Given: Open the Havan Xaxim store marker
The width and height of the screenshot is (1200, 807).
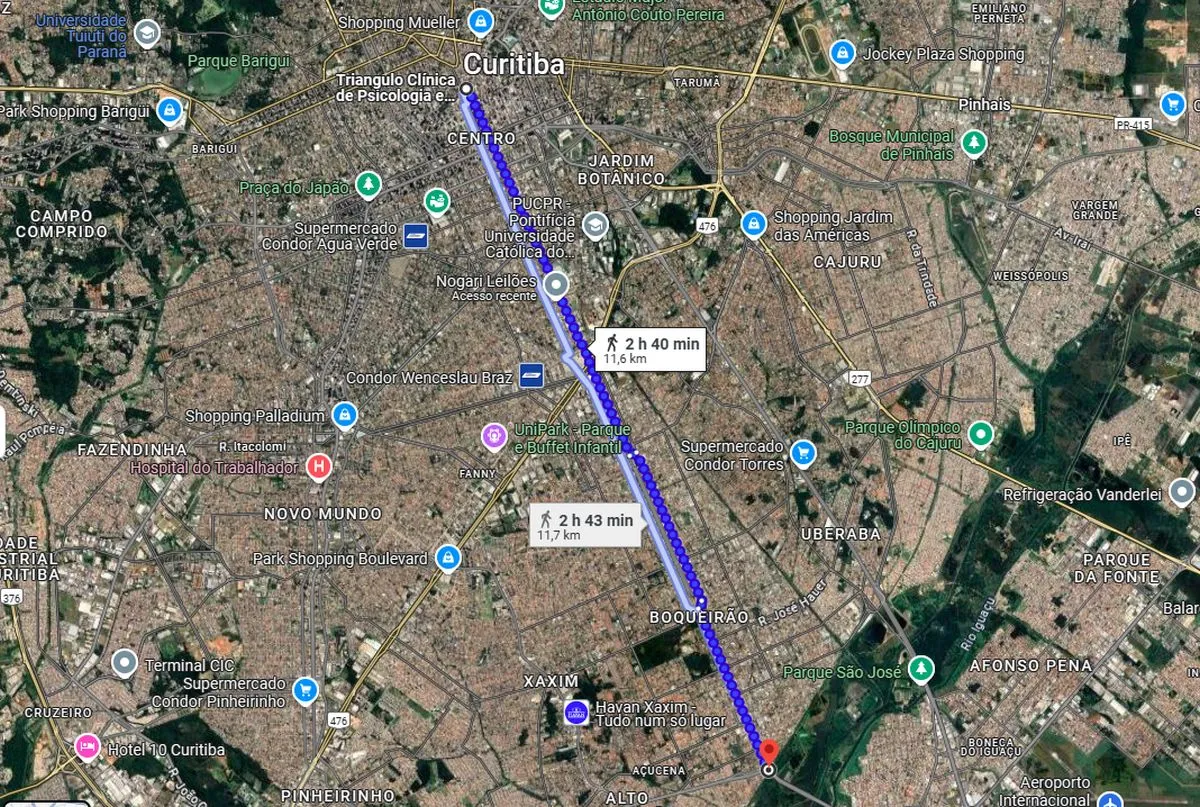Looking at the screenshot, I should [x=574, y=712].
